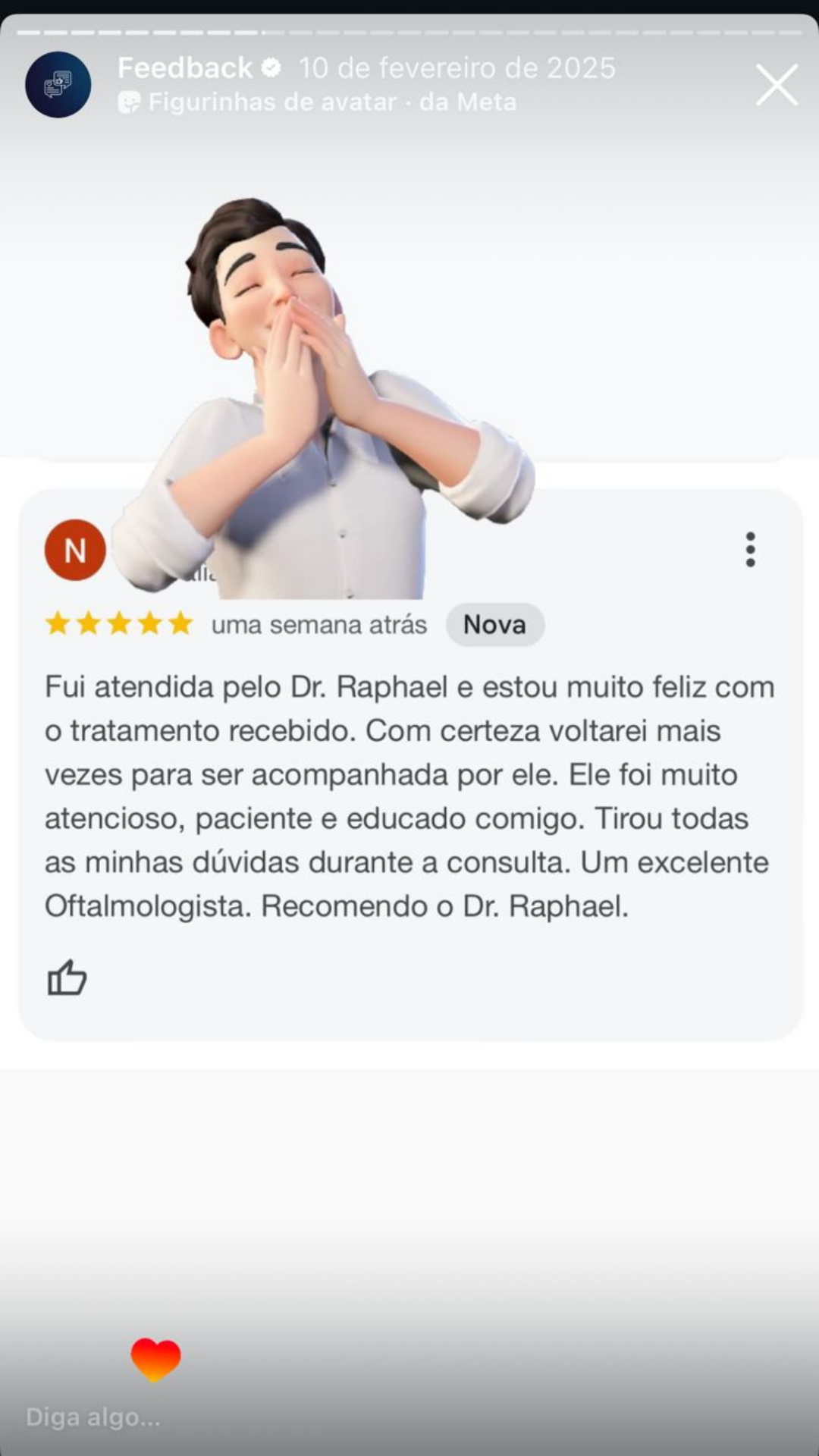Open the Feedback account name

185,68
